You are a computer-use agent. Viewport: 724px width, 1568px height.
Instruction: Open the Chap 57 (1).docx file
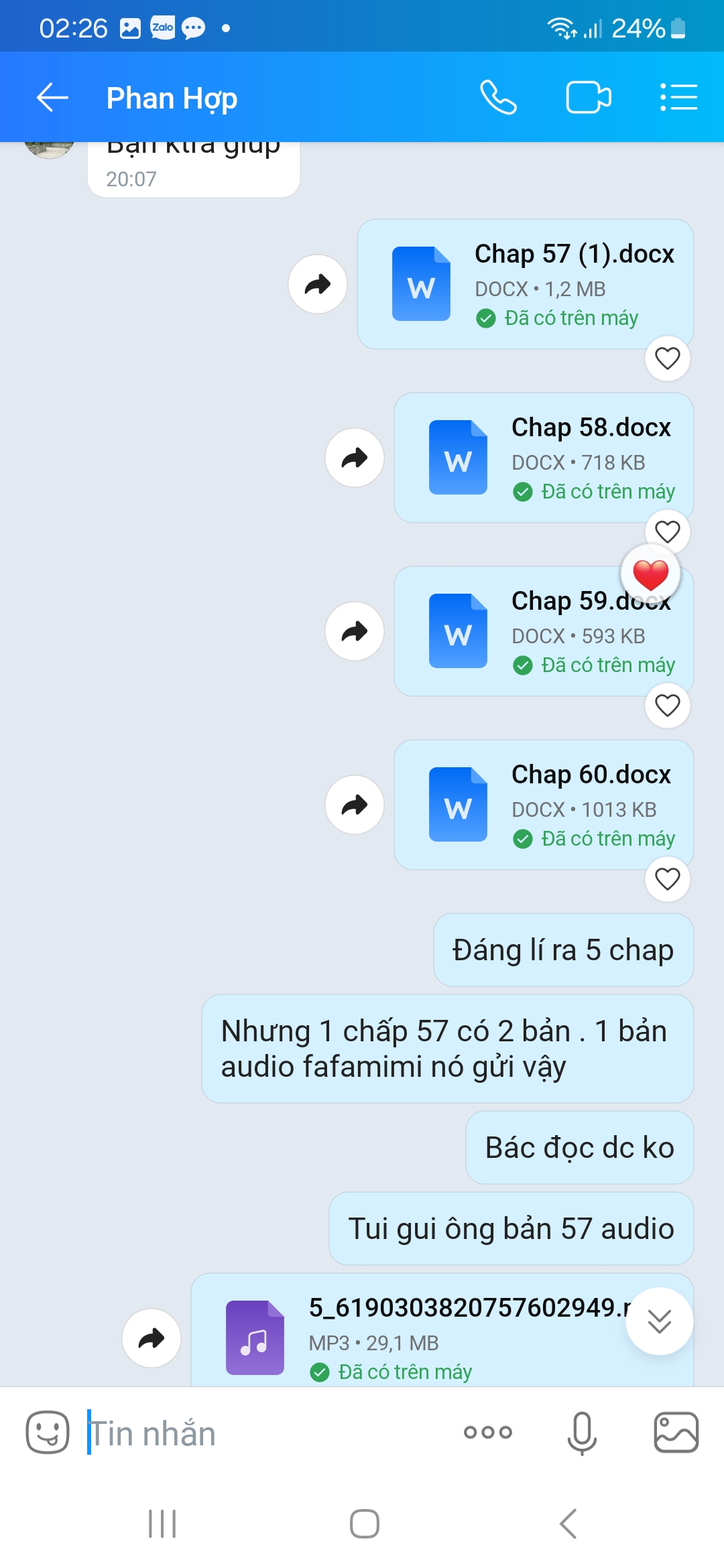[525, 284]
